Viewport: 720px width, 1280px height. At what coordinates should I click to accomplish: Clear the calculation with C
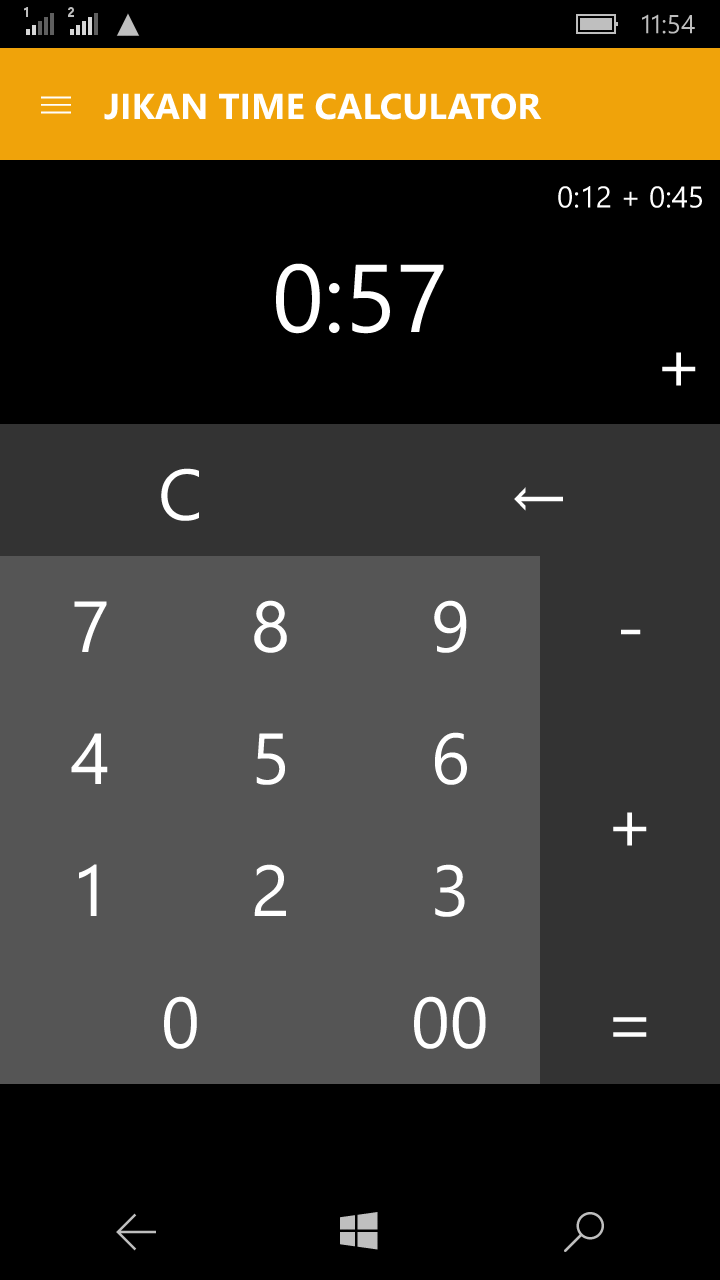[x=180, y=495]
